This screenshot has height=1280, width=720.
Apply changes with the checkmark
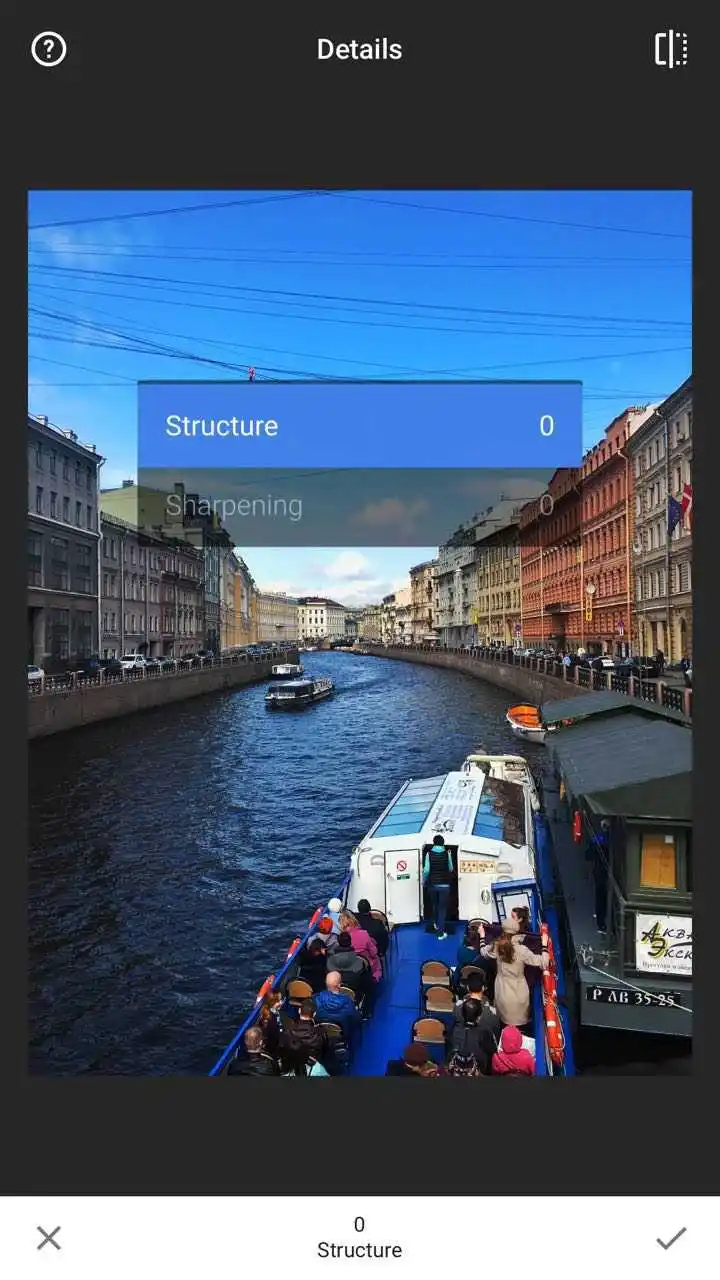[x=671, y=1238]
